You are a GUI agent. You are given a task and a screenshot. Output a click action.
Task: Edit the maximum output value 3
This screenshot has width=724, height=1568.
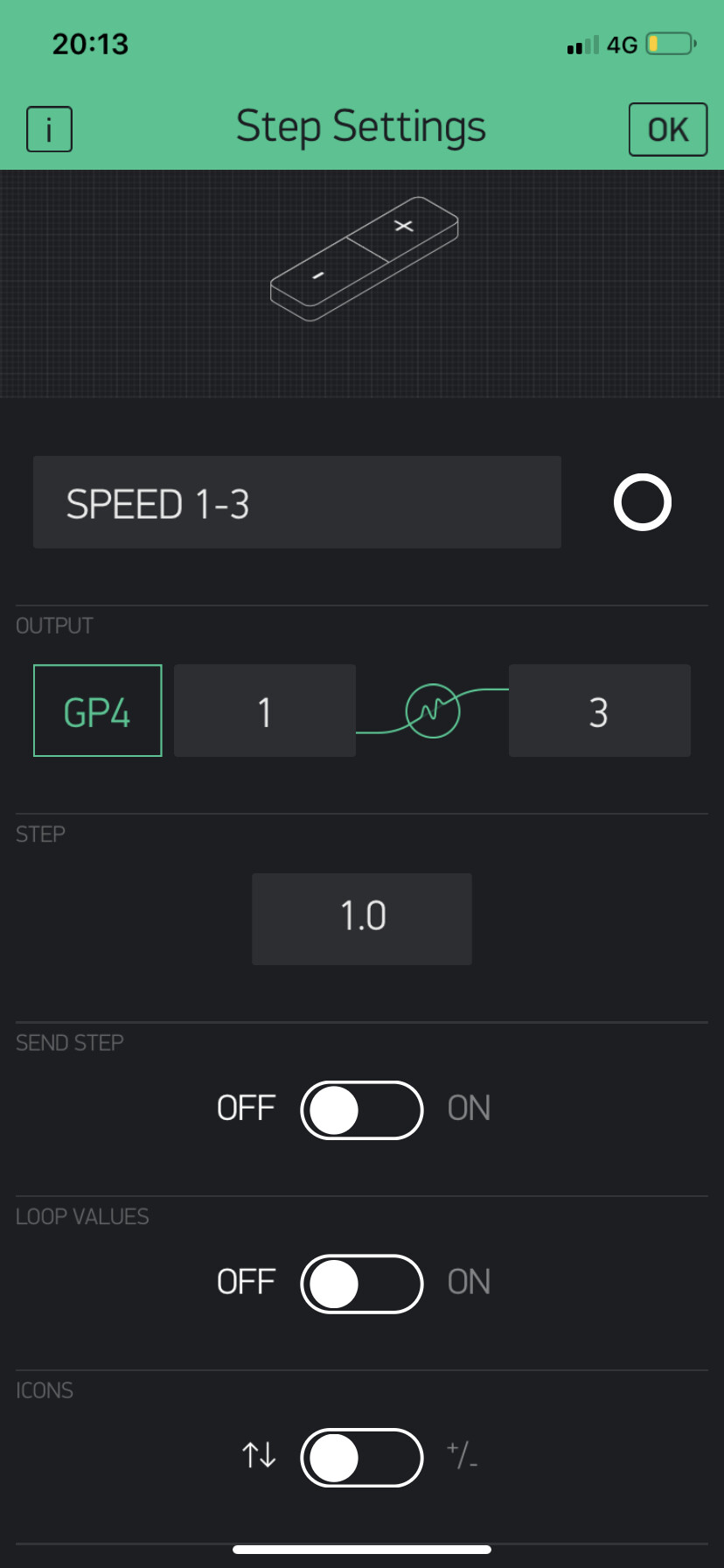point(600,710)
